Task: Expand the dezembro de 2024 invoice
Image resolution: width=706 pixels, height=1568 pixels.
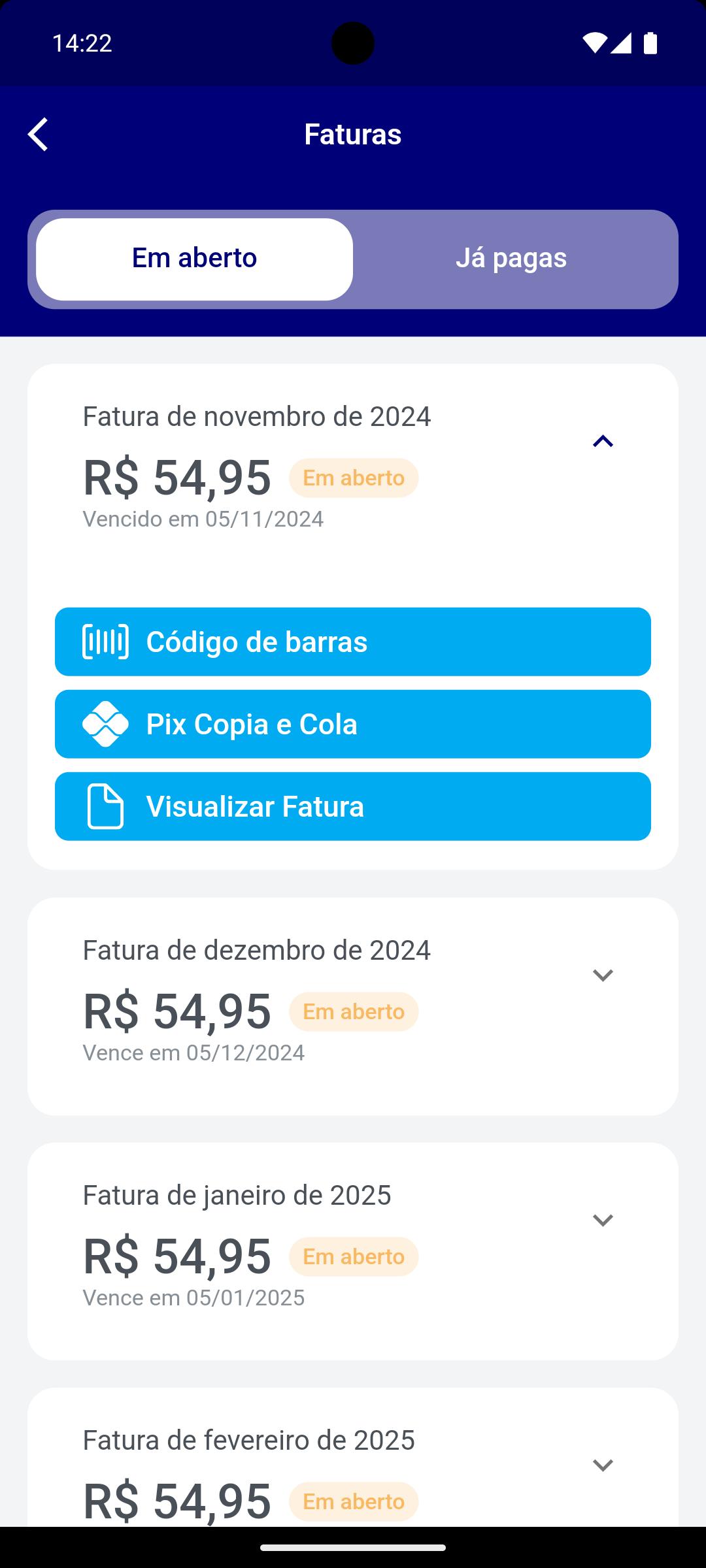Action: (603, 975)
